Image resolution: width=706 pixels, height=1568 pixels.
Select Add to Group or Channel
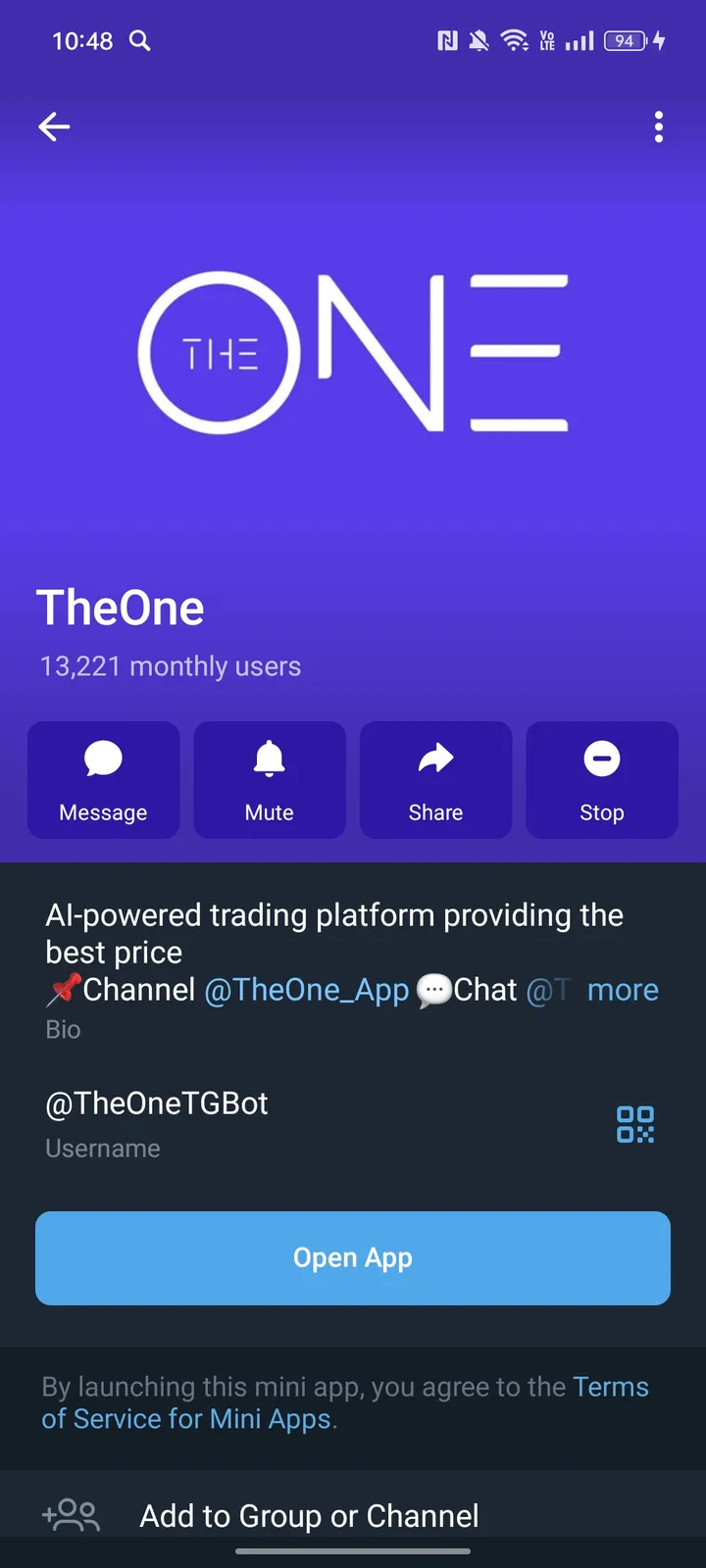pyautogui.click(x=309, y=1515)
